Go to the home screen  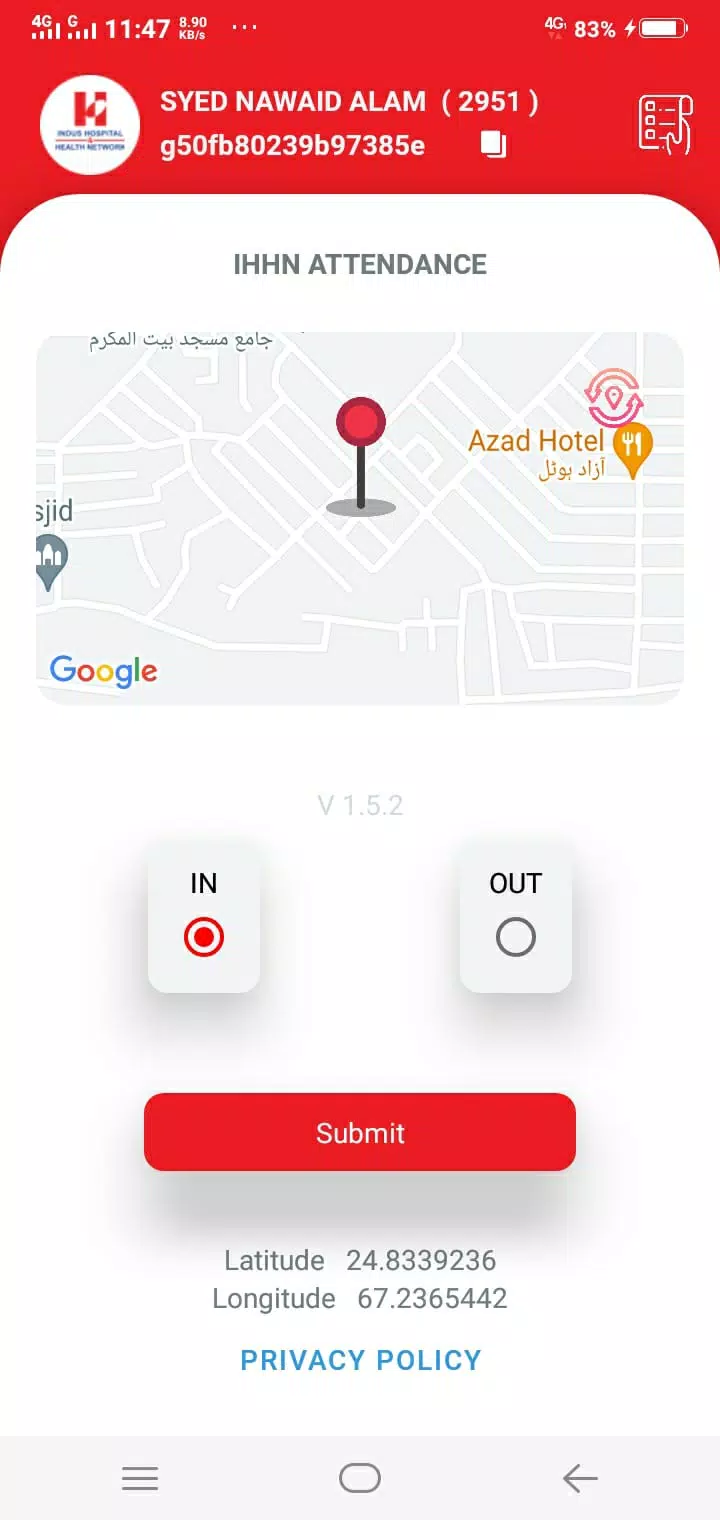click(360, 1478)
